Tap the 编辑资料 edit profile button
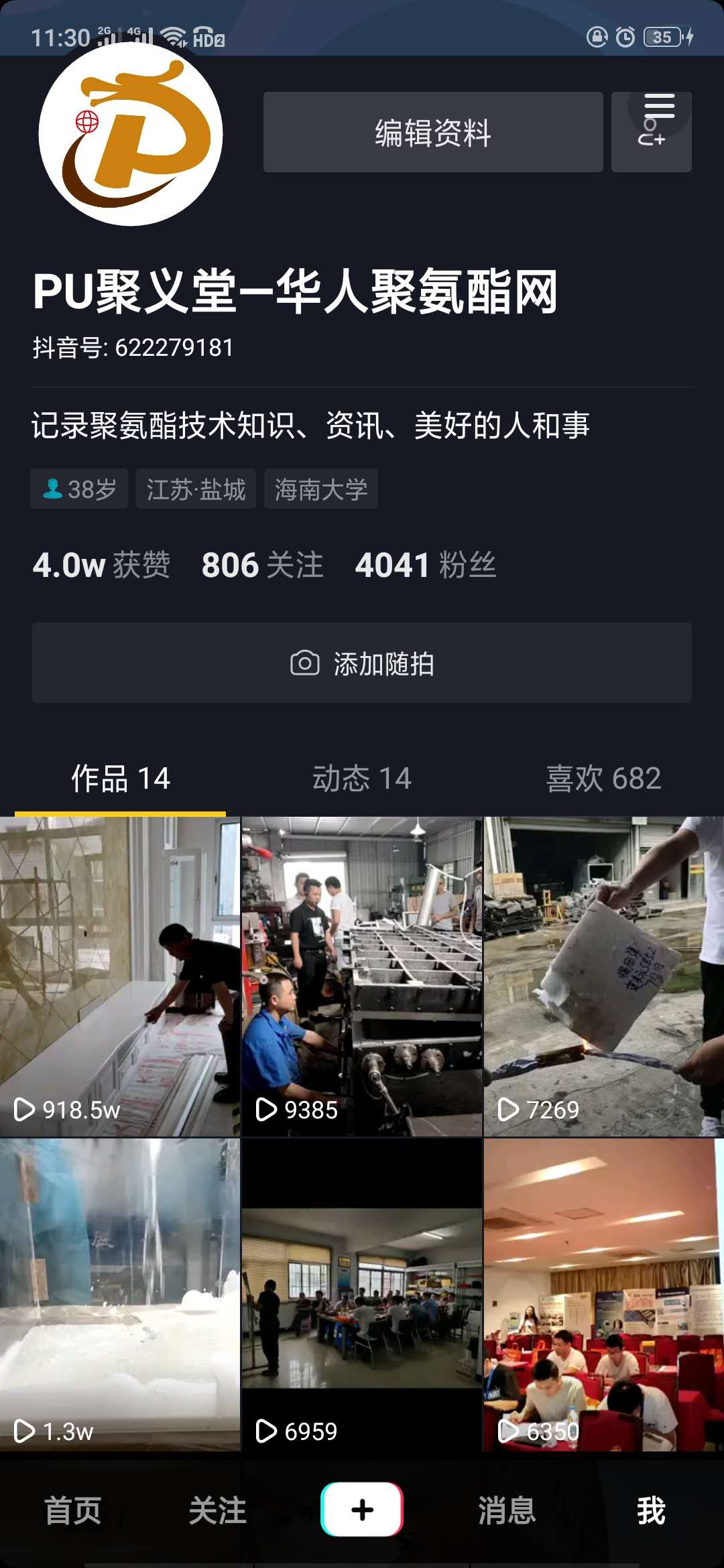The height and width of the screenshot is (1568, 724). (433, 132)
